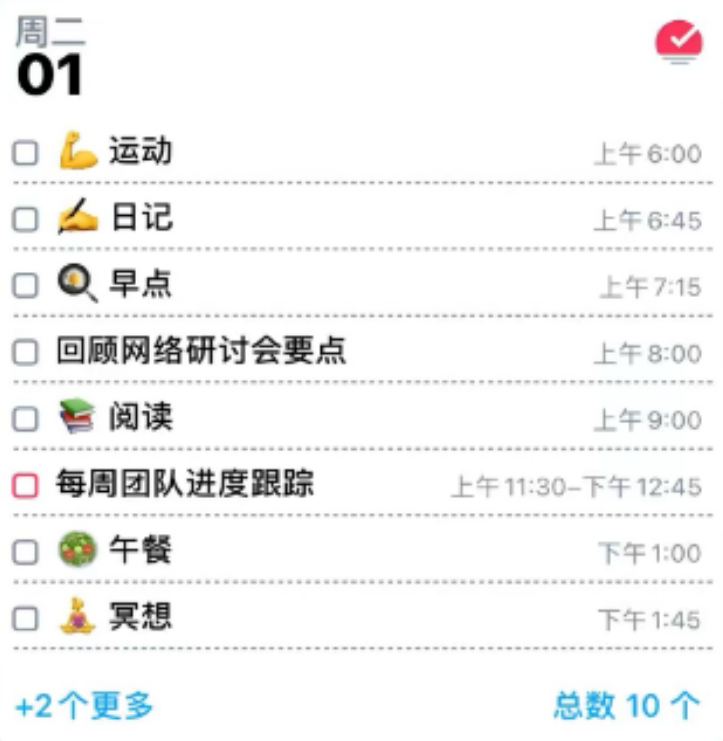Open the total 10 tasks list
Image resolution: width=723 pixels, height=741 pixels.
626,706
